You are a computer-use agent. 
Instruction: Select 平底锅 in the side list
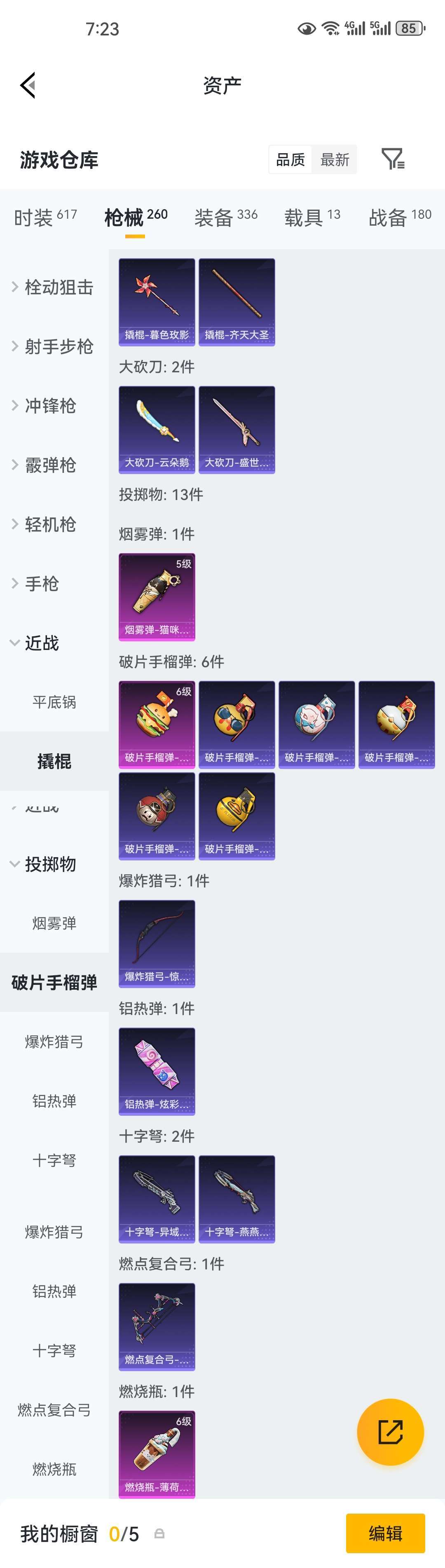pos(54,702)
